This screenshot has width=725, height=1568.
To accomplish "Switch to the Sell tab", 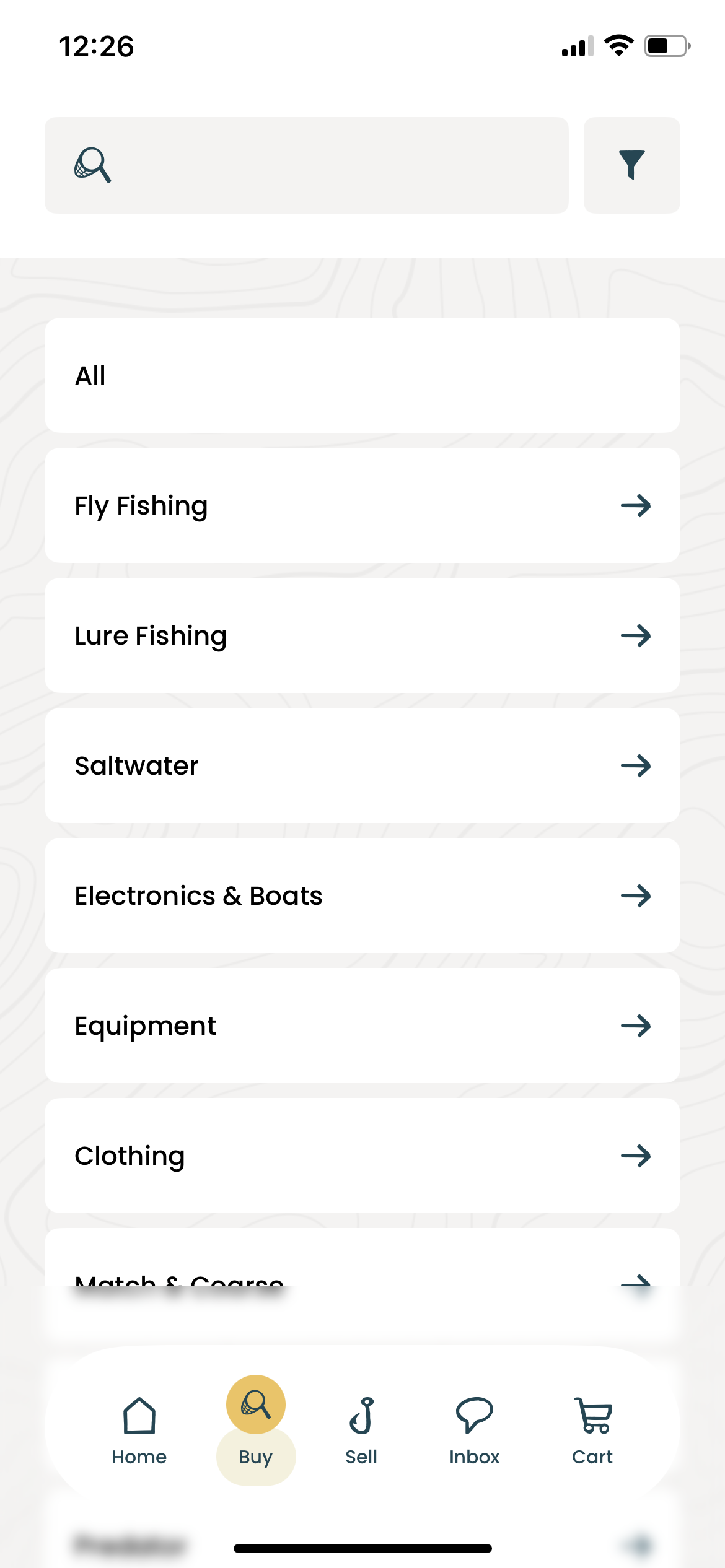I will click(x=361, y=1431).
